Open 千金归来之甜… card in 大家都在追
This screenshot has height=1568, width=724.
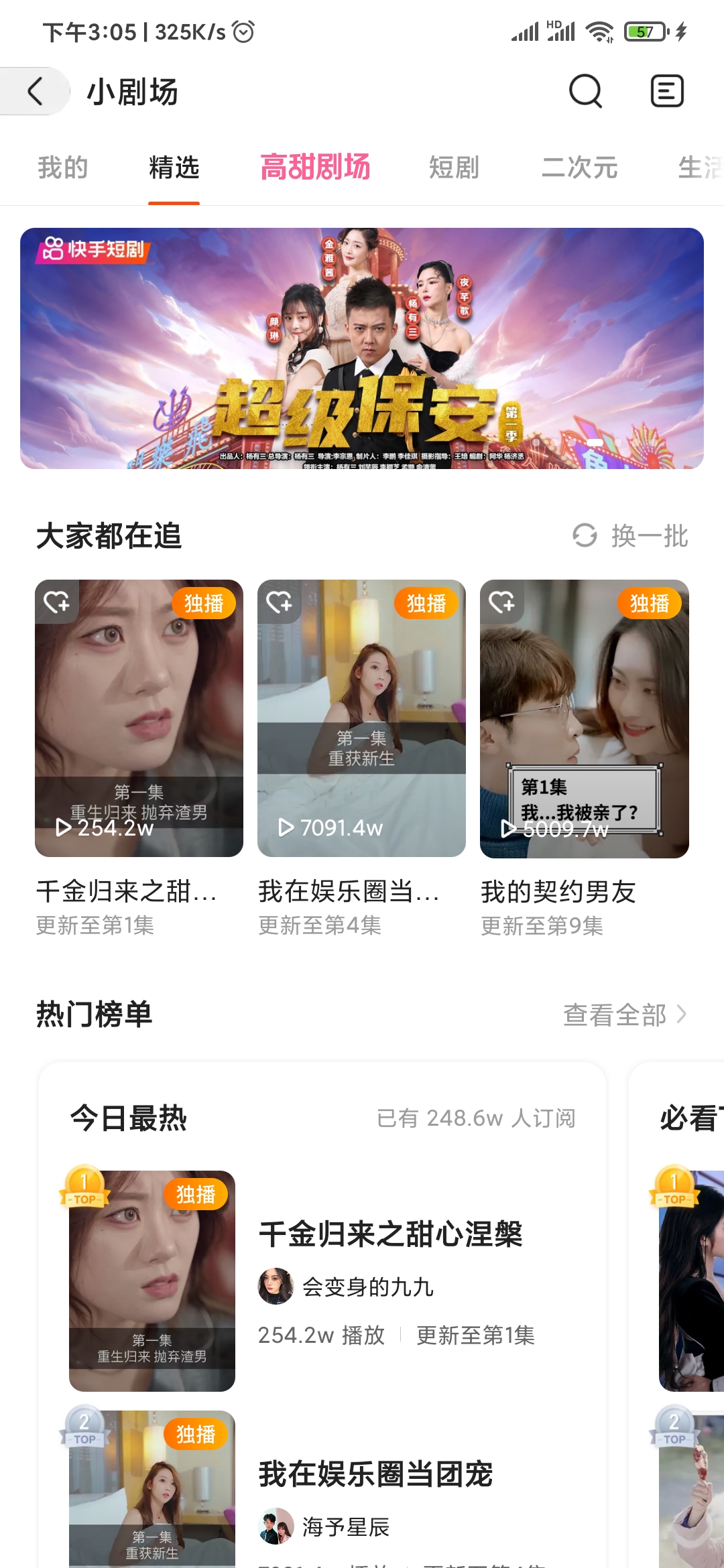coord(139,718)
